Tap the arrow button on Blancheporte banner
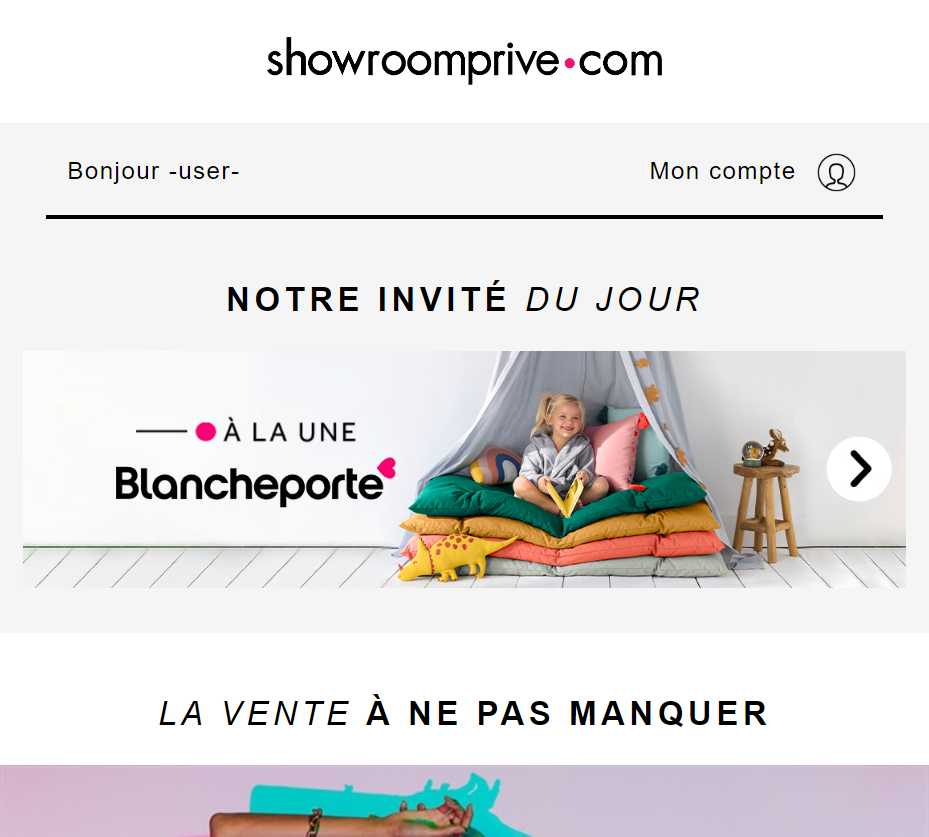929x837 pixels. tap(858, 468)
